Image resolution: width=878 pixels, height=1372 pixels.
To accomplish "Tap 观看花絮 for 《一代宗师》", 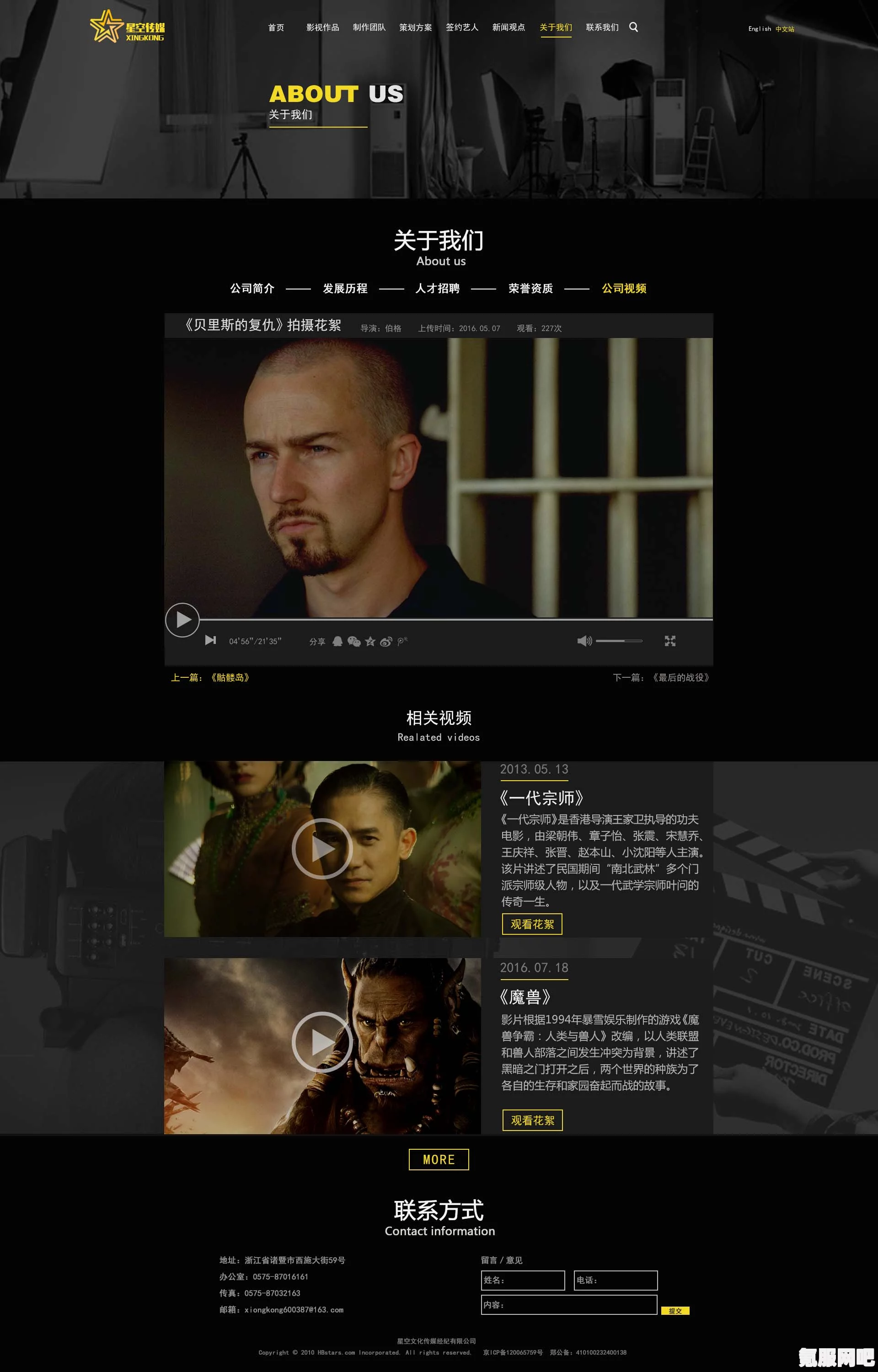I will [532, 925].
